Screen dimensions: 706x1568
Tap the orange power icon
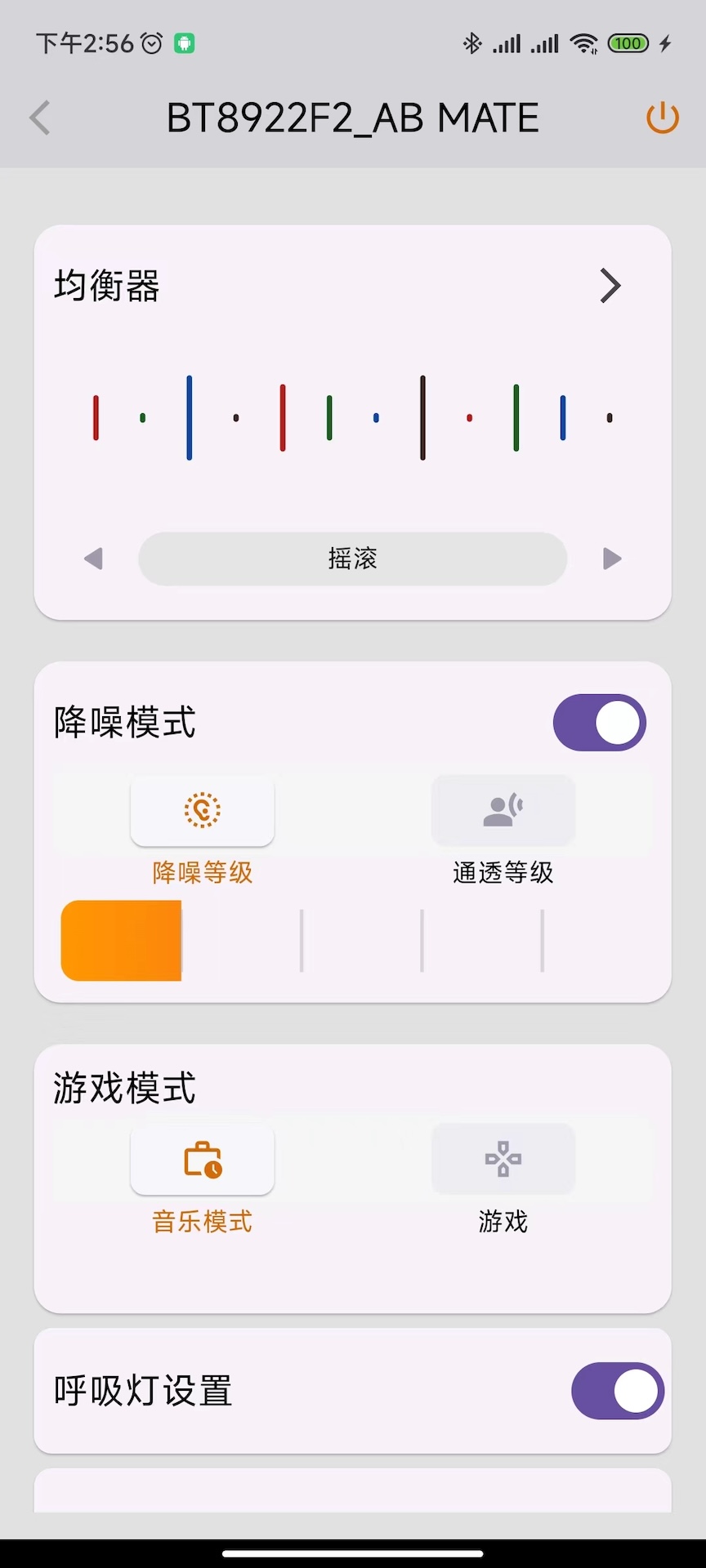coord(662,118)
